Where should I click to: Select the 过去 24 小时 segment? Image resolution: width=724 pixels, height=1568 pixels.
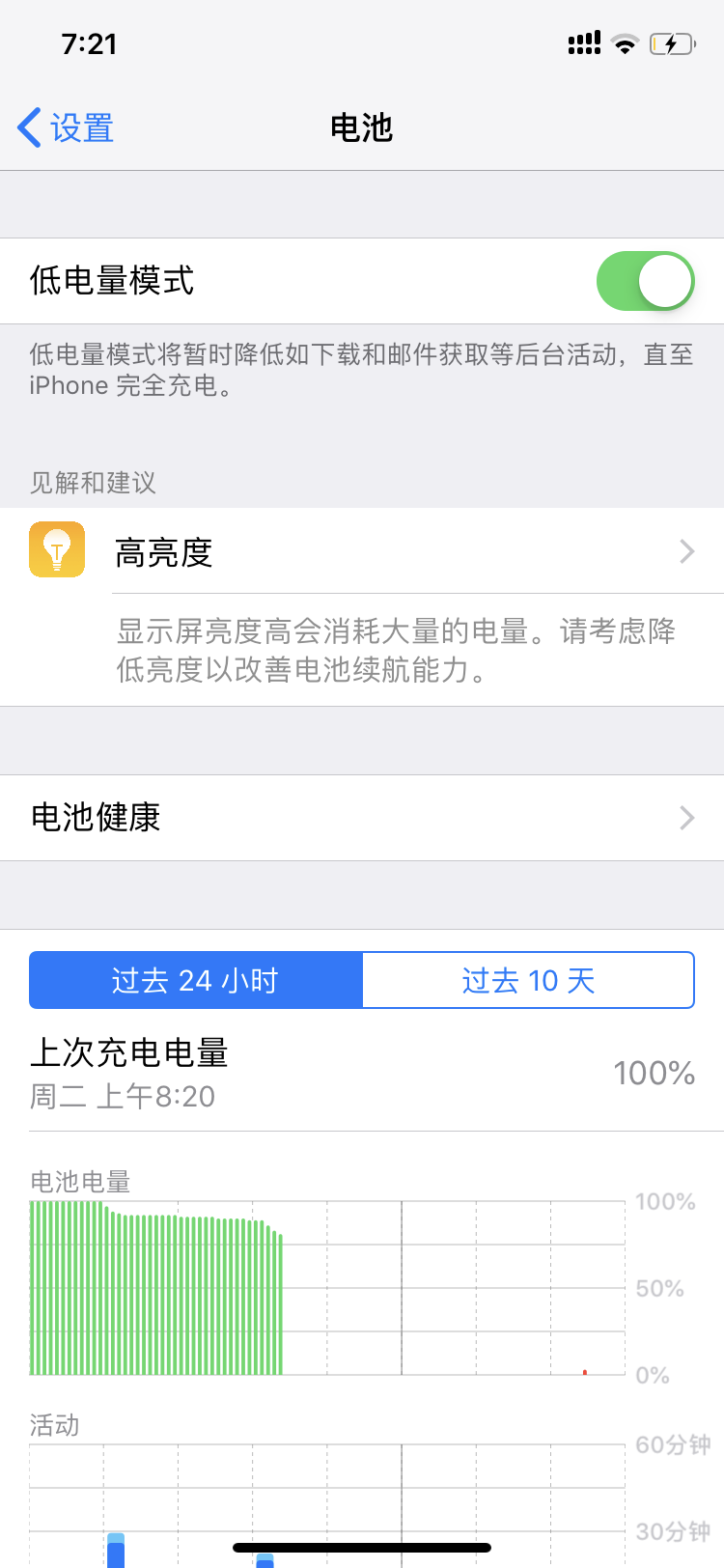196,980
